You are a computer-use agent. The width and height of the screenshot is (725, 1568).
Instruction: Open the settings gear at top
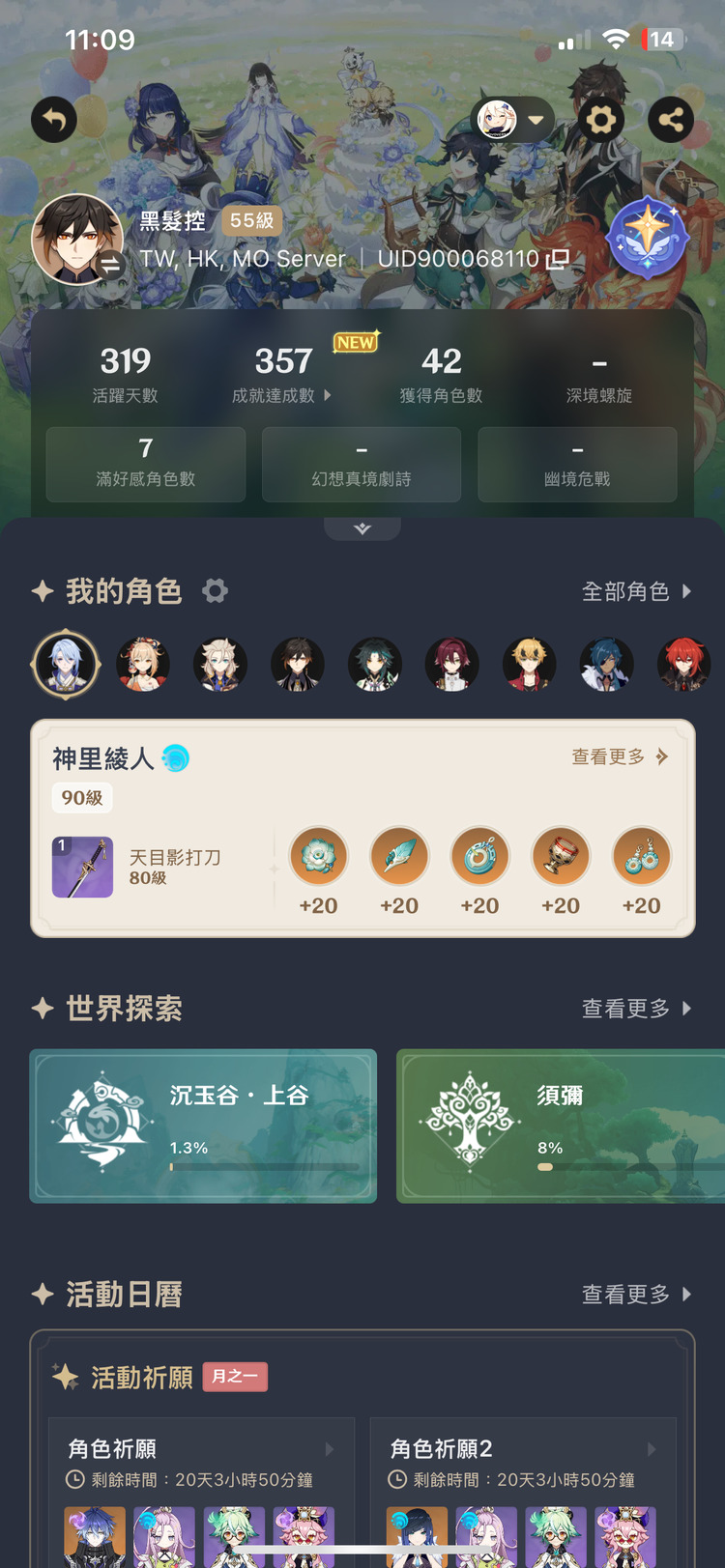[x=601, y=121]
